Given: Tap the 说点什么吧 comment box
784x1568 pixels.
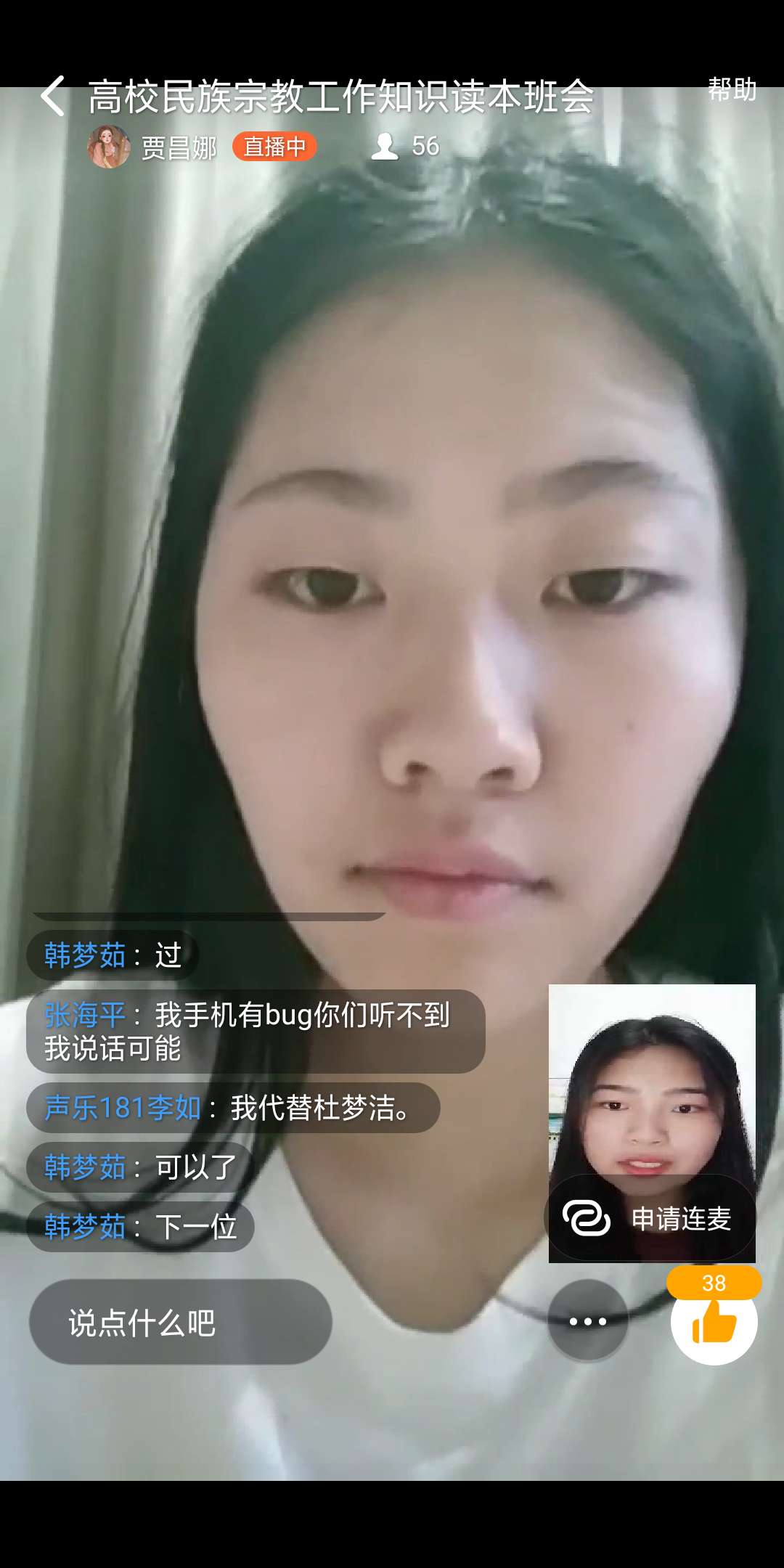Looking at the screenshot, I should click(x=181, y=1322).
